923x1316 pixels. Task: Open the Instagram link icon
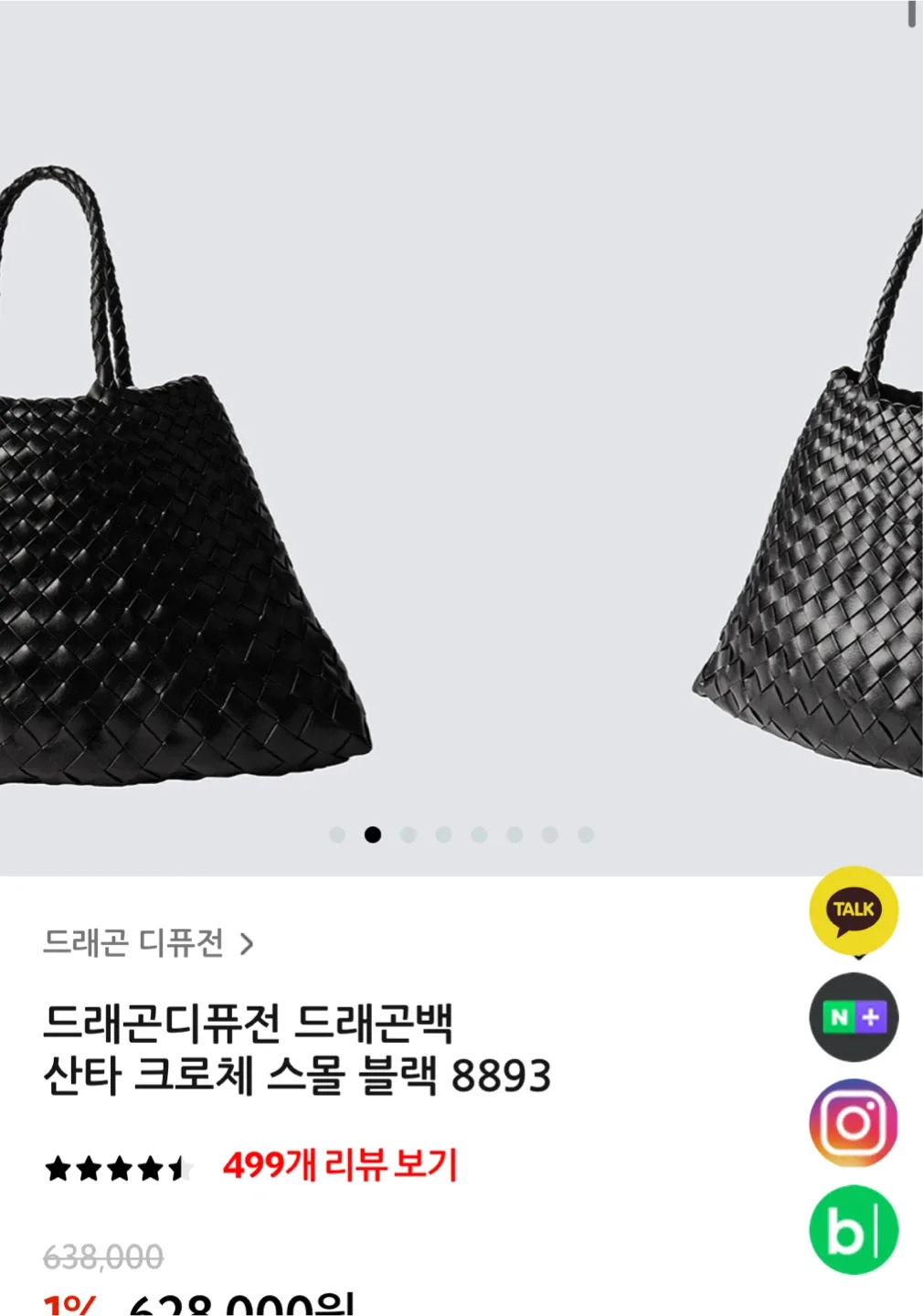[854, 1123]
